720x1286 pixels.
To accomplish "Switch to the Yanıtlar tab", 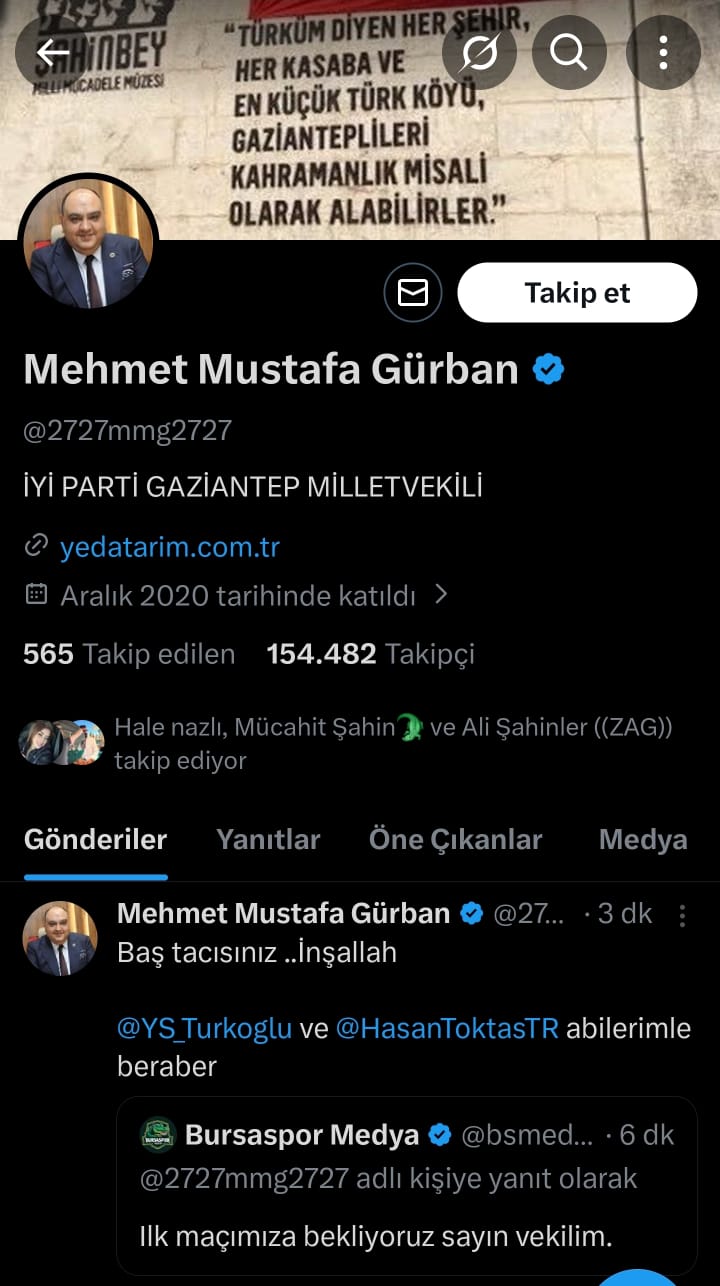I will [267, 840].
